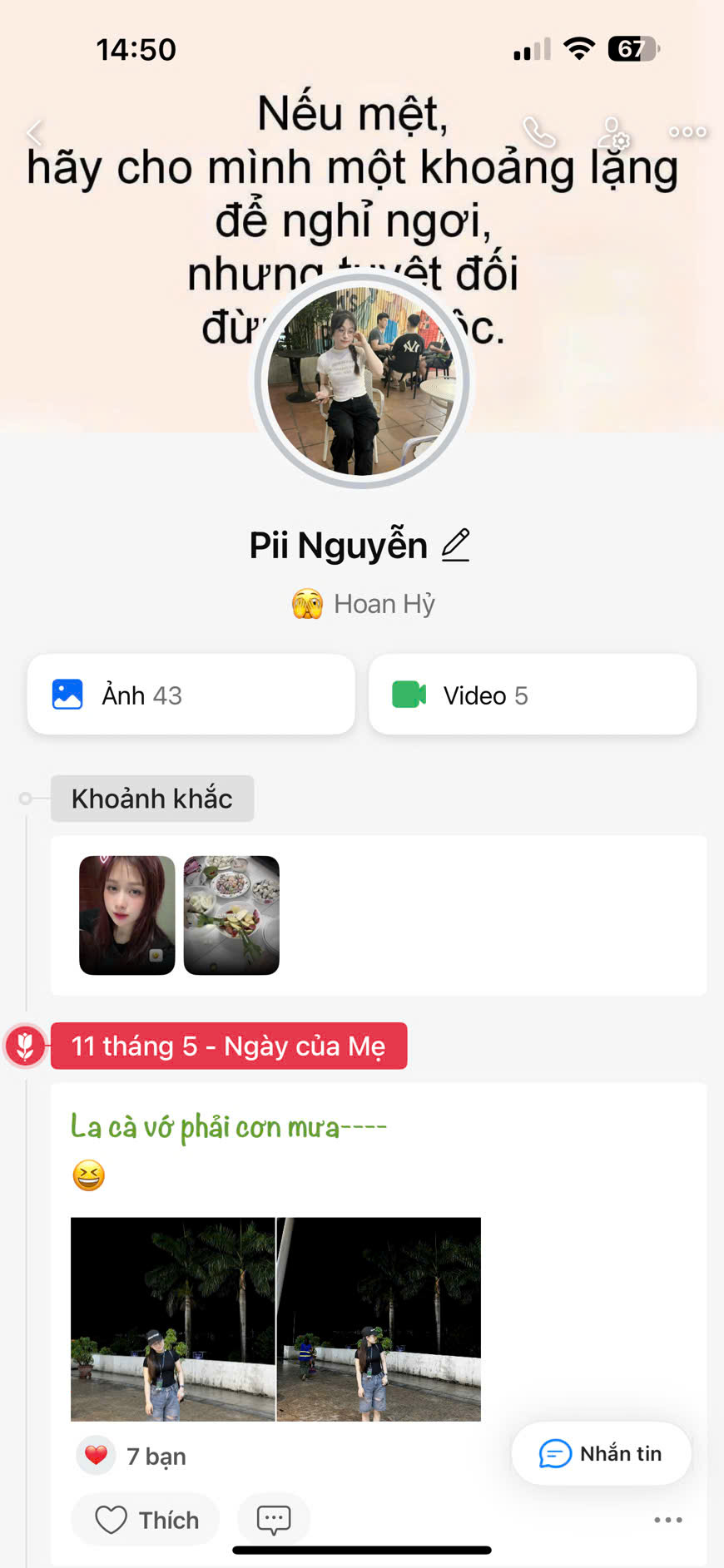View the first rainy night post photo
724x1568 pixels.
173,1319
